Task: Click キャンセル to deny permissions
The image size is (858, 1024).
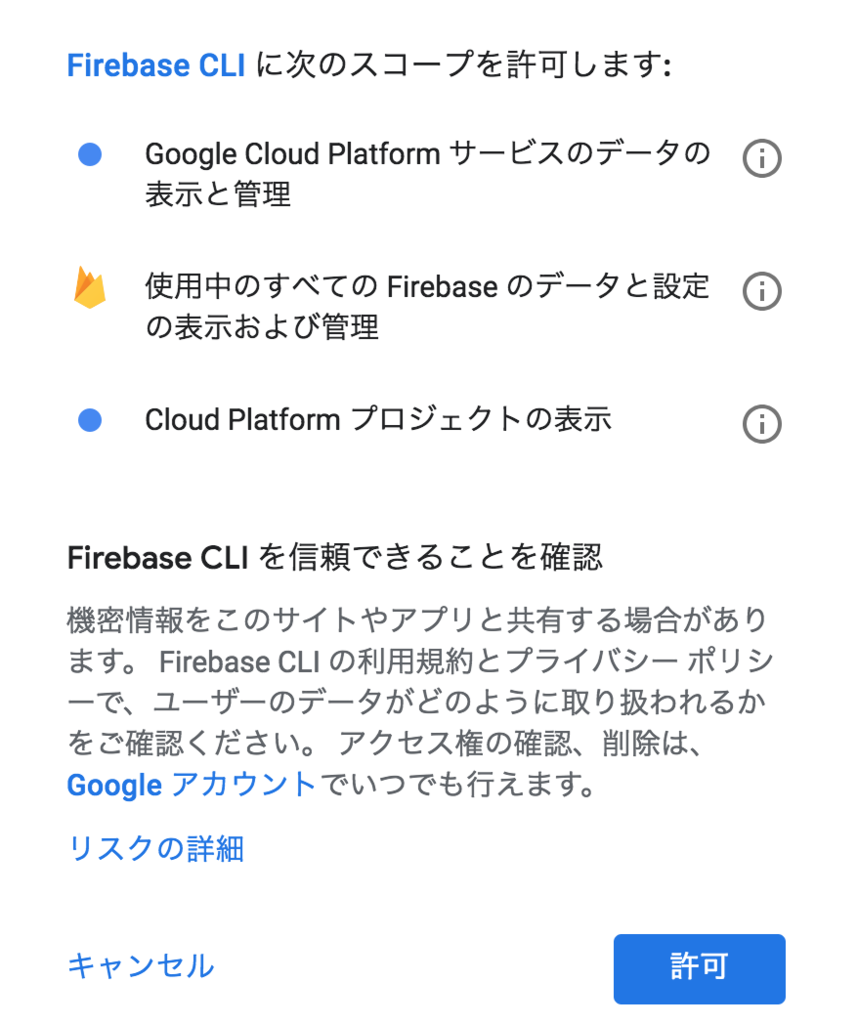Action: pos(140,967)
